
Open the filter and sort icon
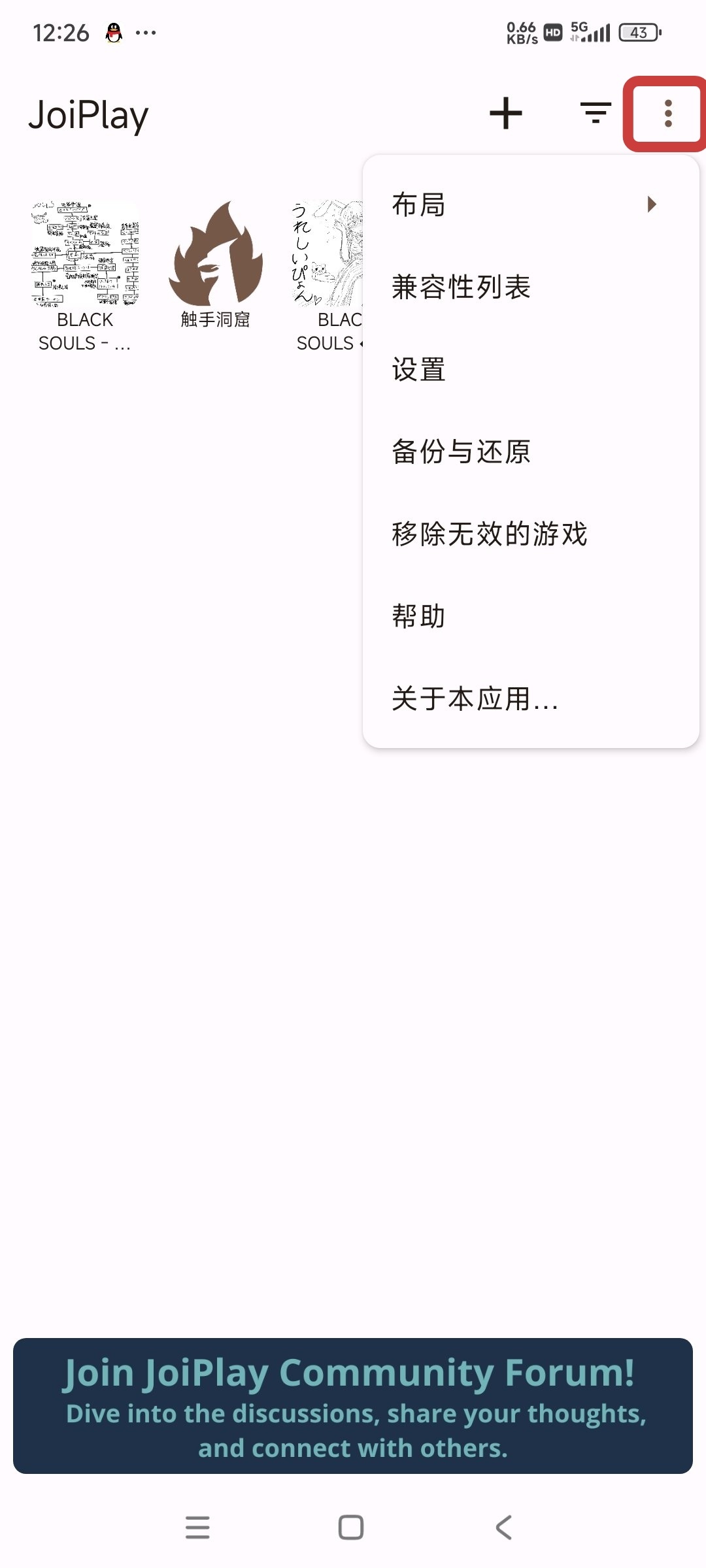(596, 114)
